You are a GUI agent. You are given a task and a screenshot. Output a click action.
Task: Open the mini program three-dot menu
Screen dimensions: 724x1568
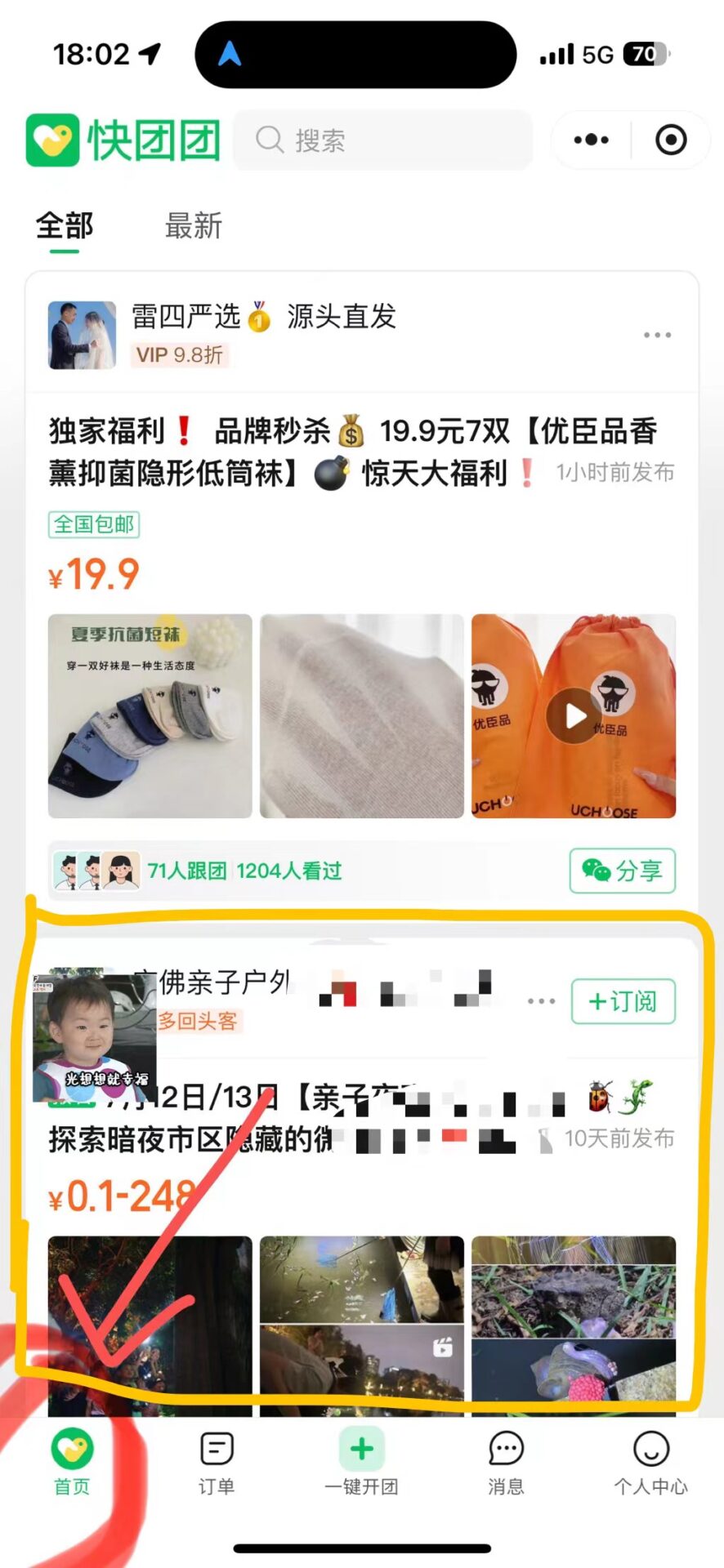point(591,140)
